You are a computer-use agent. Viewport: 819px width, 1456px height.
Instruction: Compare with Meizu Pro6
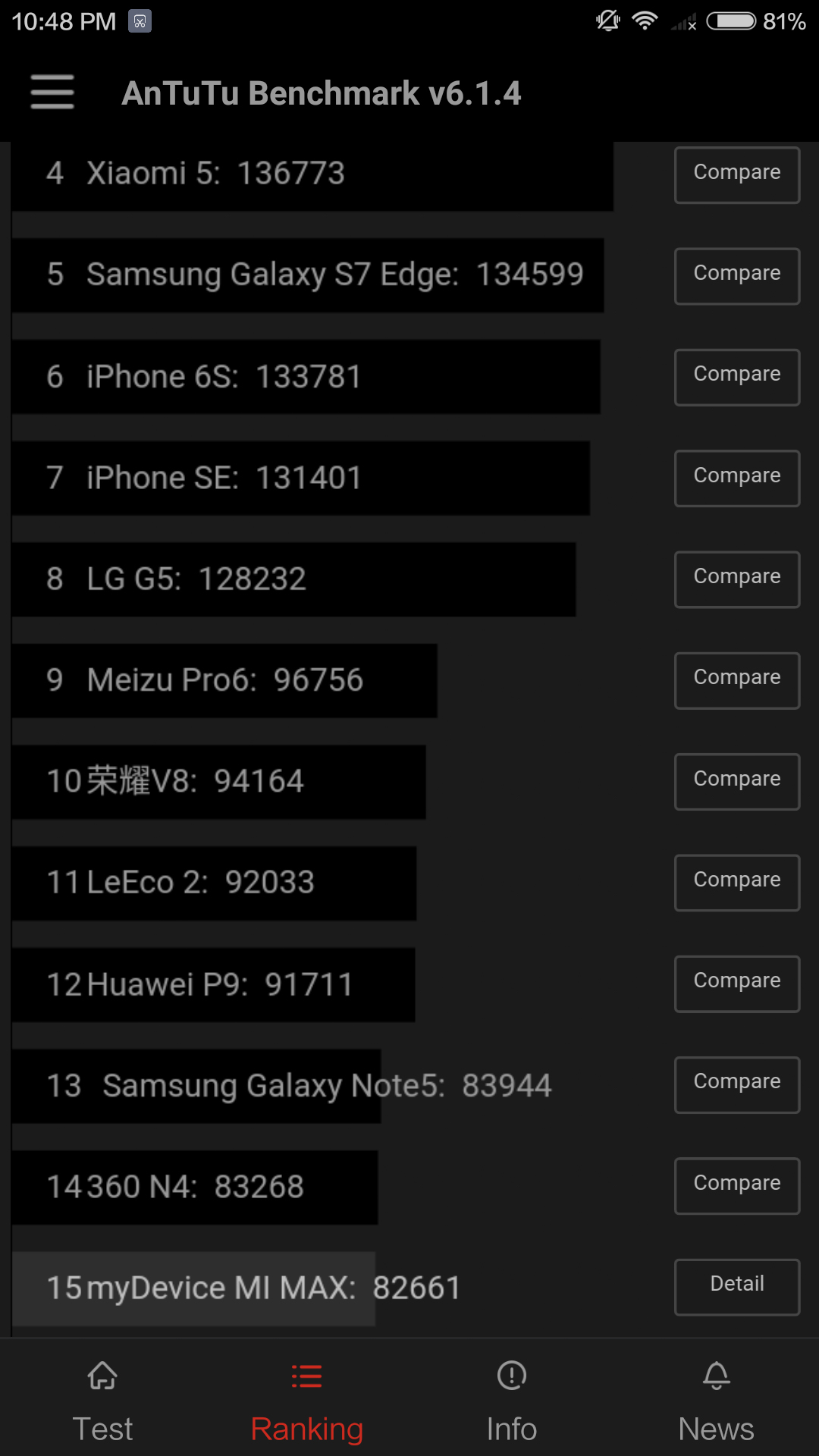coord(737,680)
